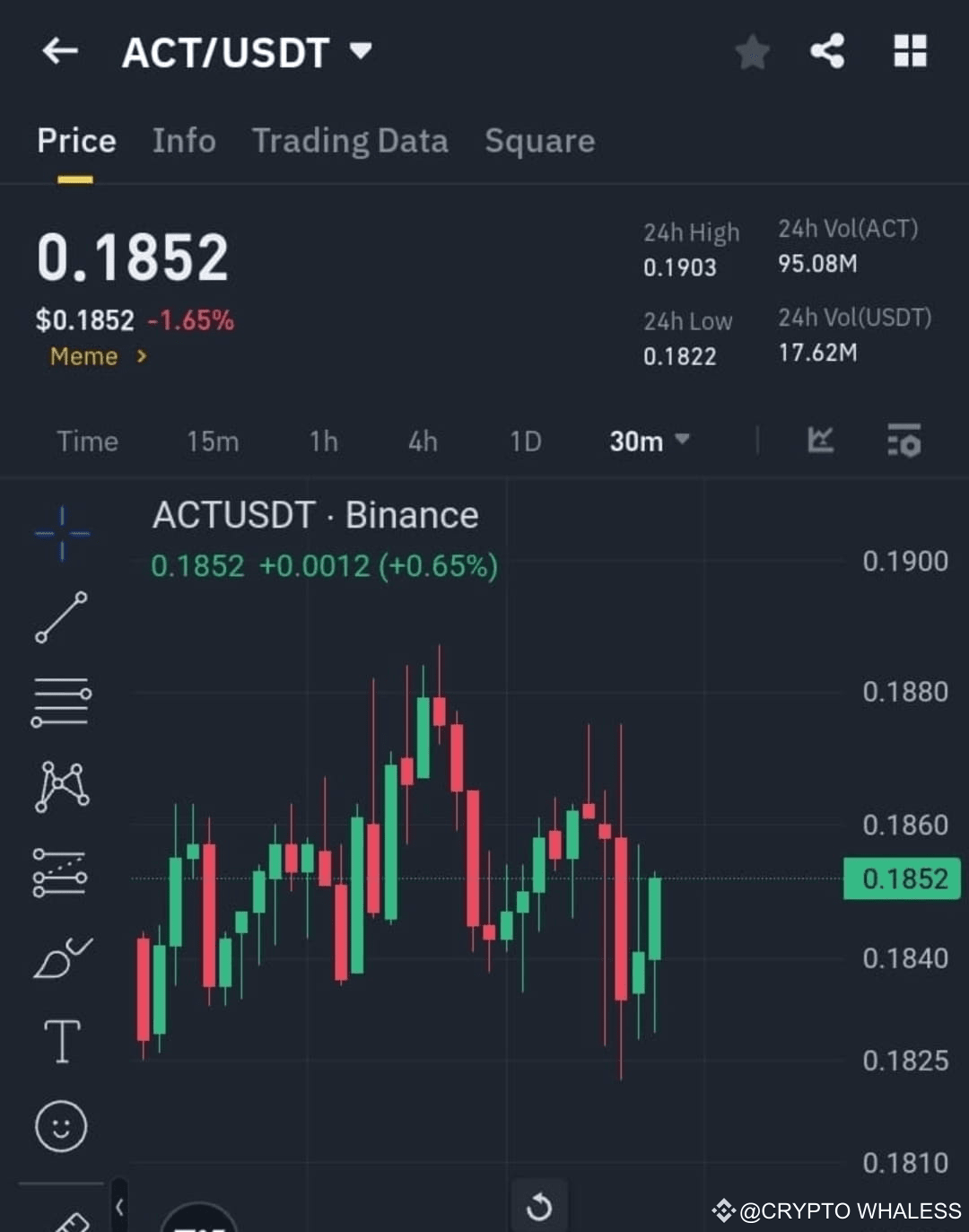This screenshot has height=1232, width=969.
Task: Open the Meme category link
Action: (x=94, y=356)
